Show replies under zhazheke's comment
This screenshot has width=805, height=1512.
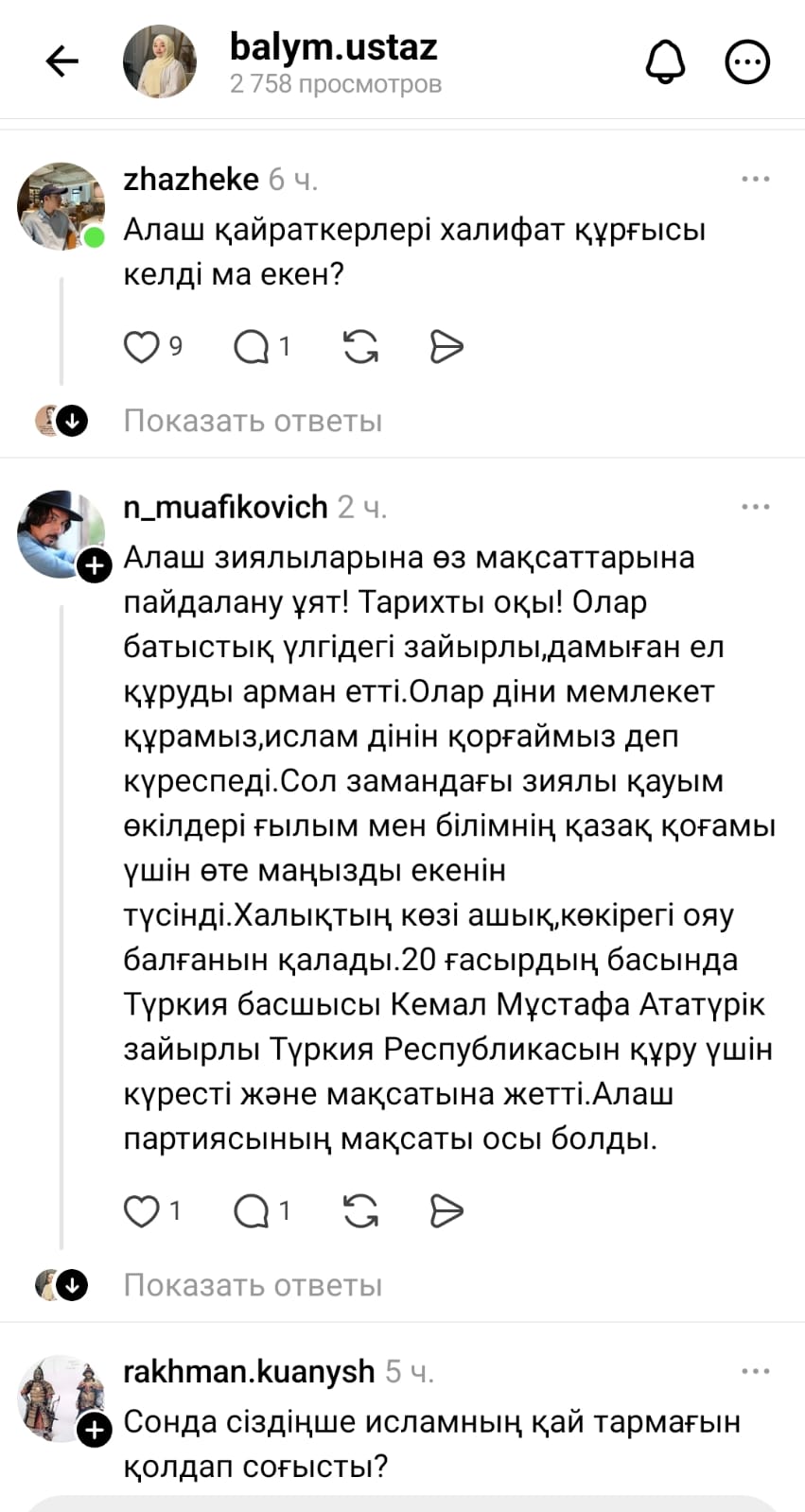253,421
